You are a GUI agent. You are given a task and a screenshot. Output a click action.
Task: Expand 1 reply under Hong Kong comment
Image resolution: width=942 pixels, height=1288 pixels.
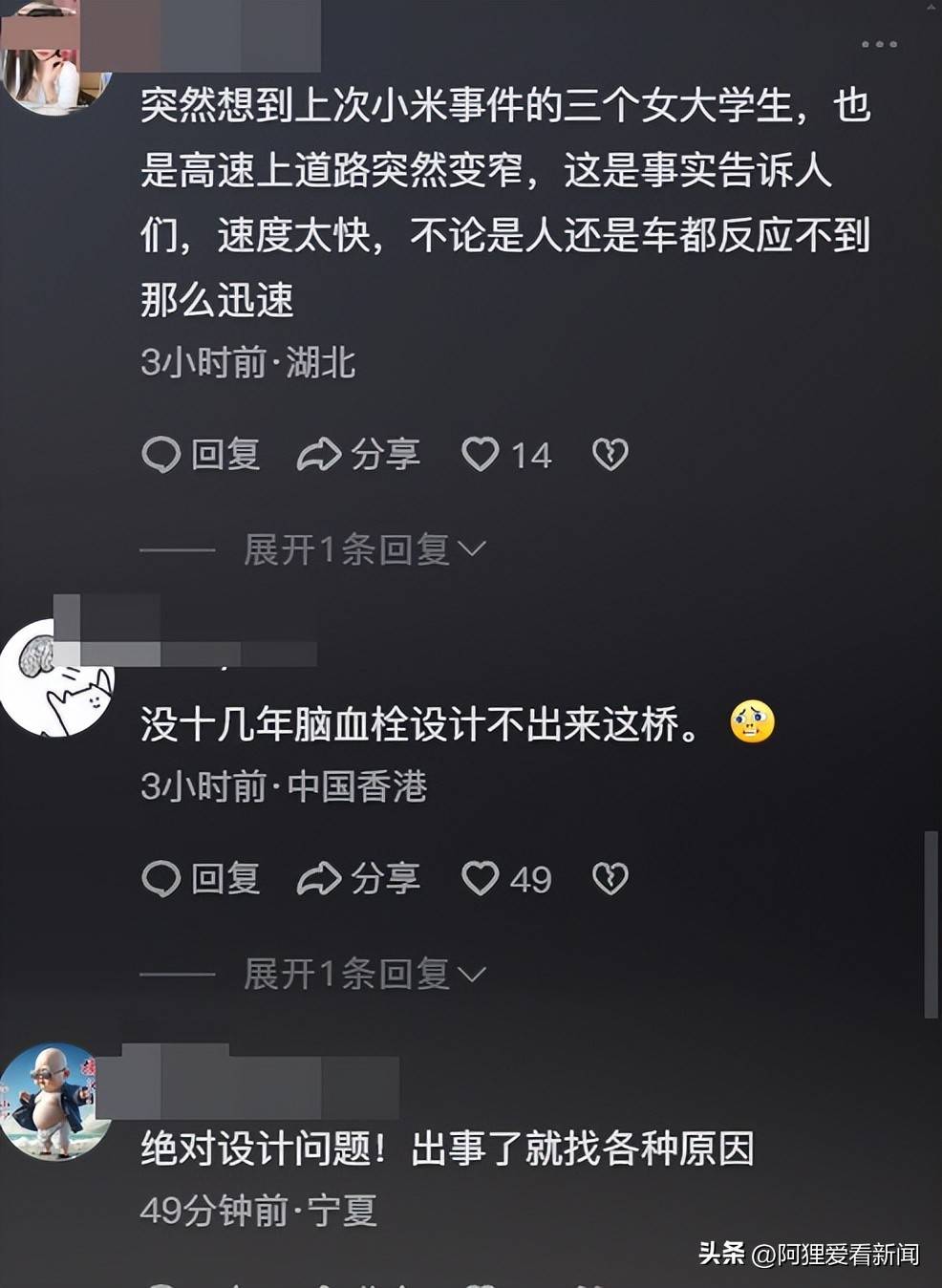[363, 975]
